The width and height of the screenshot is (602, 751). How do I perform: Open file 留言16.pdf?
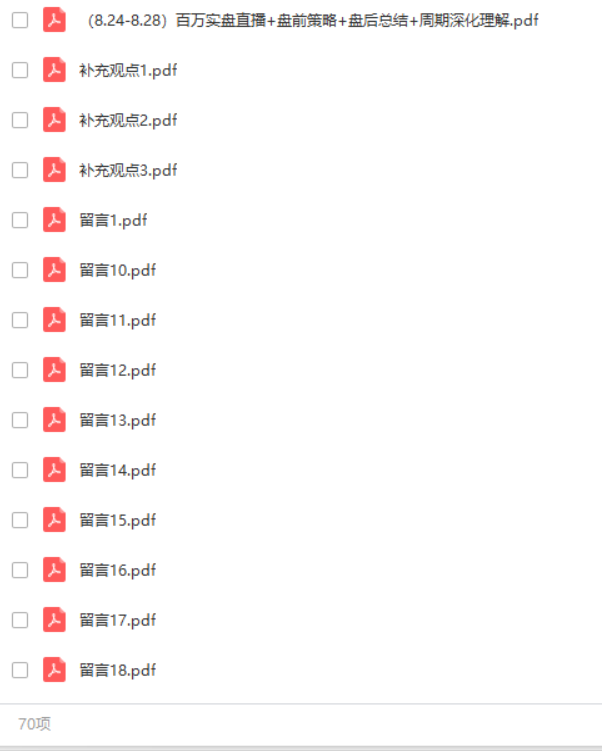[x=118, y=570]
